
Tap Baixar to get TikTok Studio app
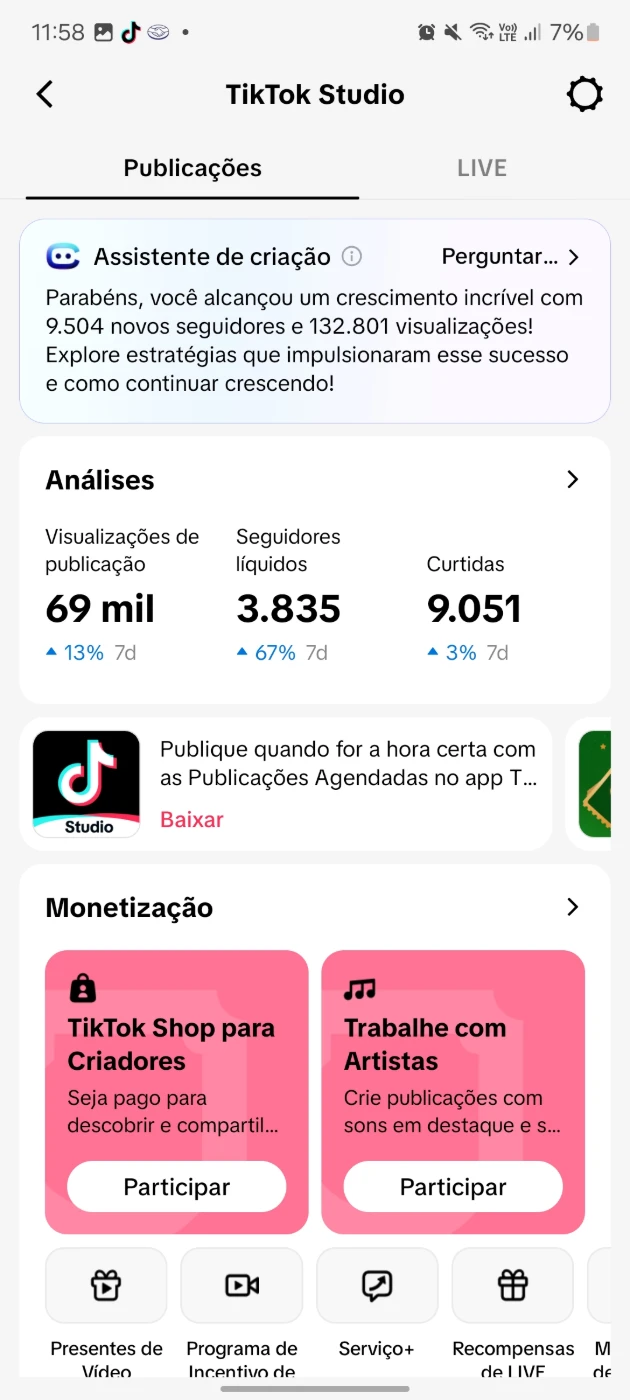coord(192,820)
